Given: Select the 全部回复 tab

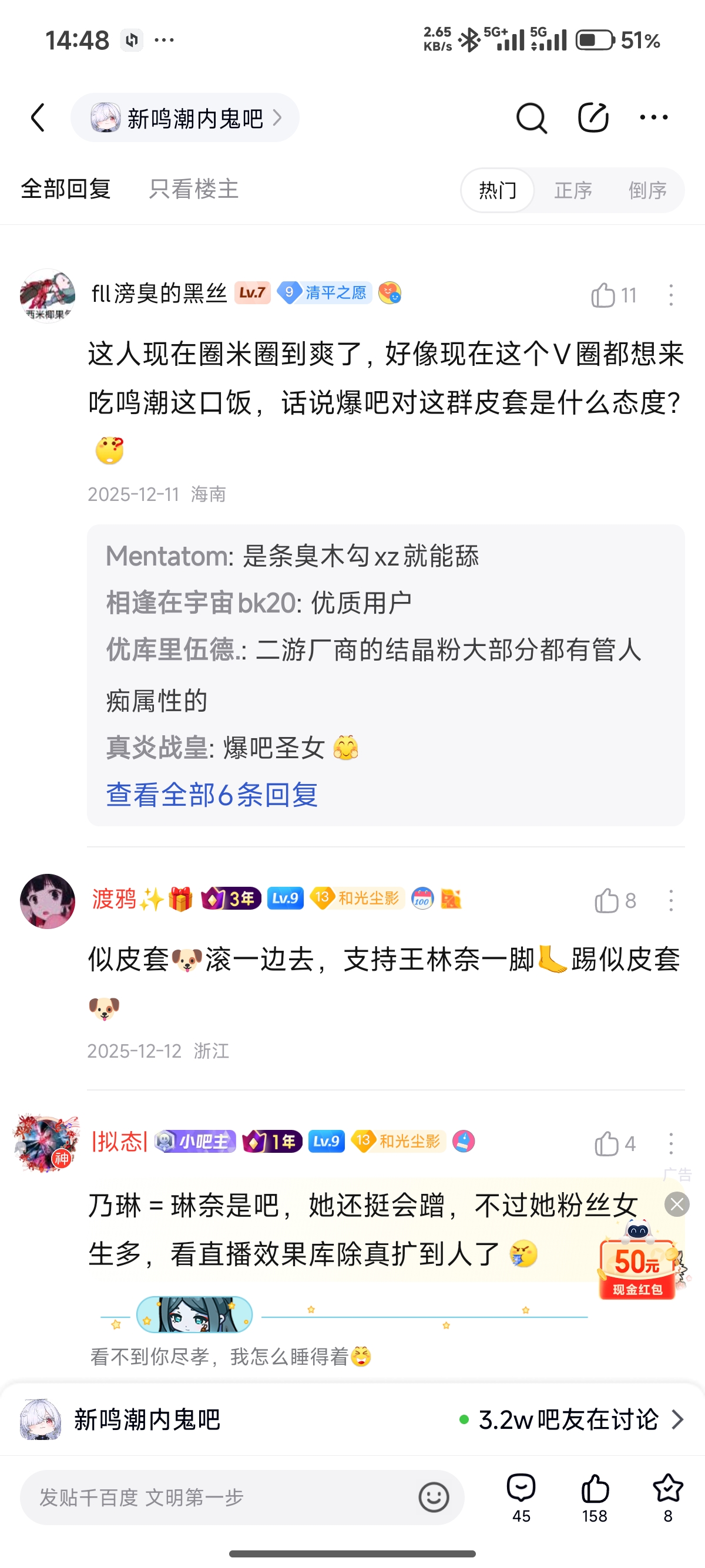Looking at the screenshot, I should point(66,189).
